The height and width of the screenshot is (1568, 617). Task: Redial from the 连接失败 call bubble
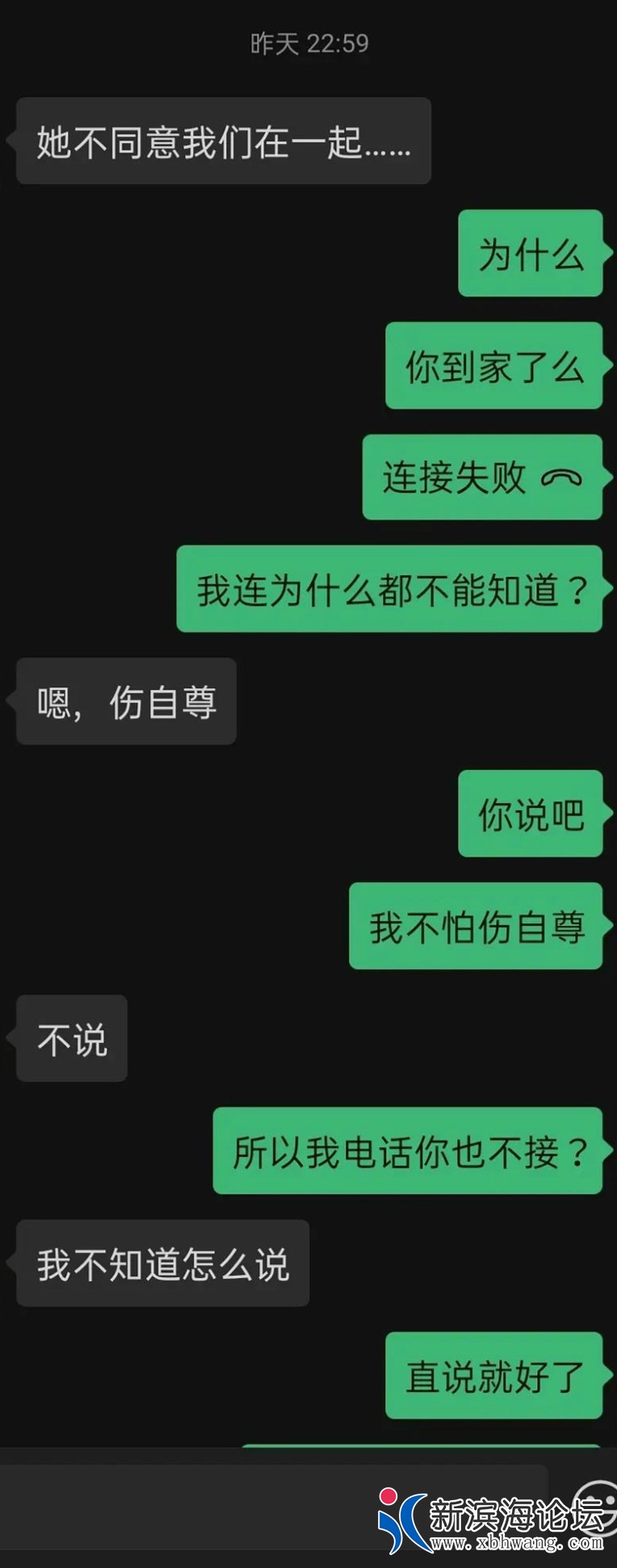pos(482,477)
